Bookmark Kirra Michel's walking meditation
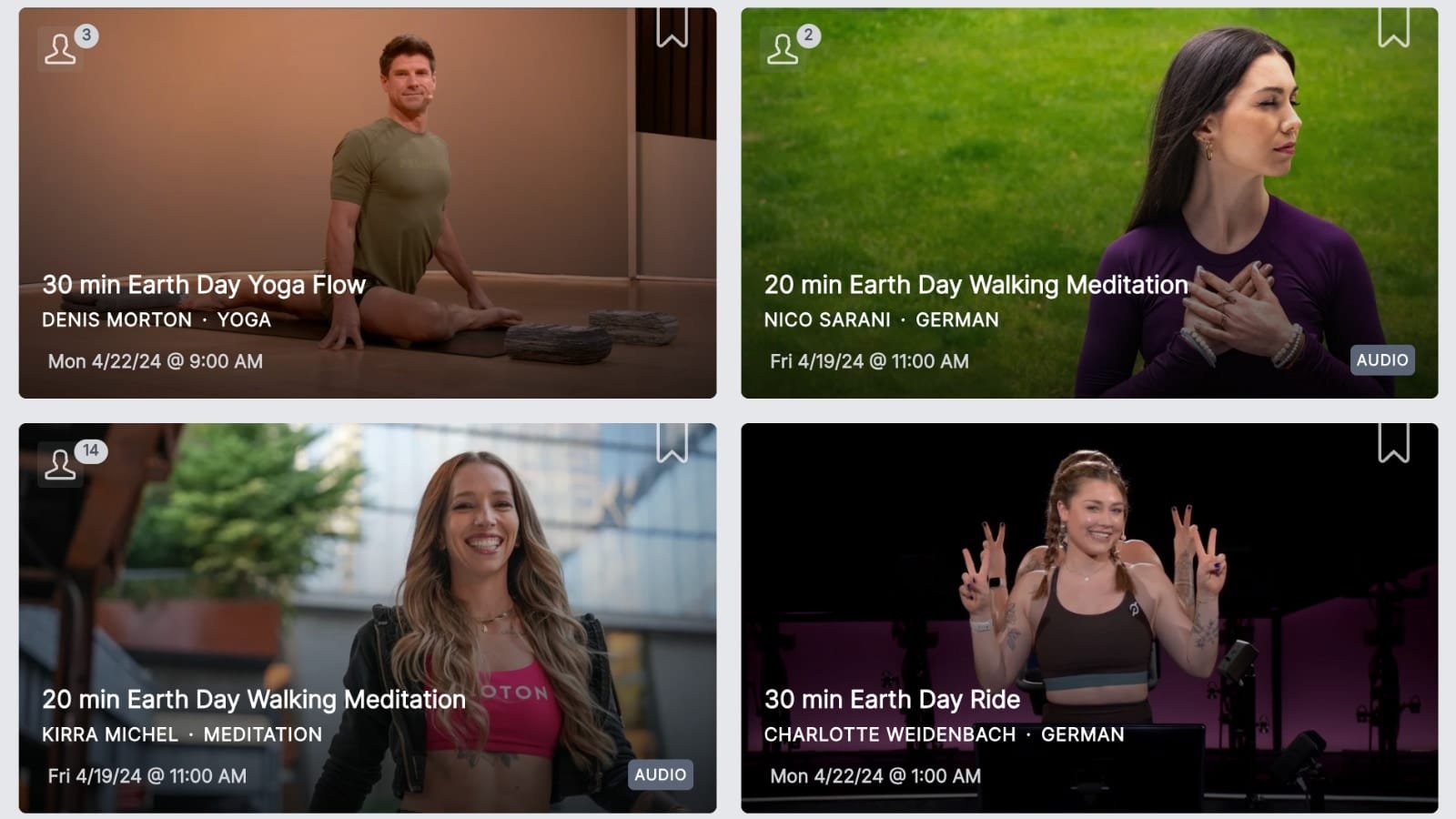The width and height of the screenshot is (1456, 819). tap(672, 442)
